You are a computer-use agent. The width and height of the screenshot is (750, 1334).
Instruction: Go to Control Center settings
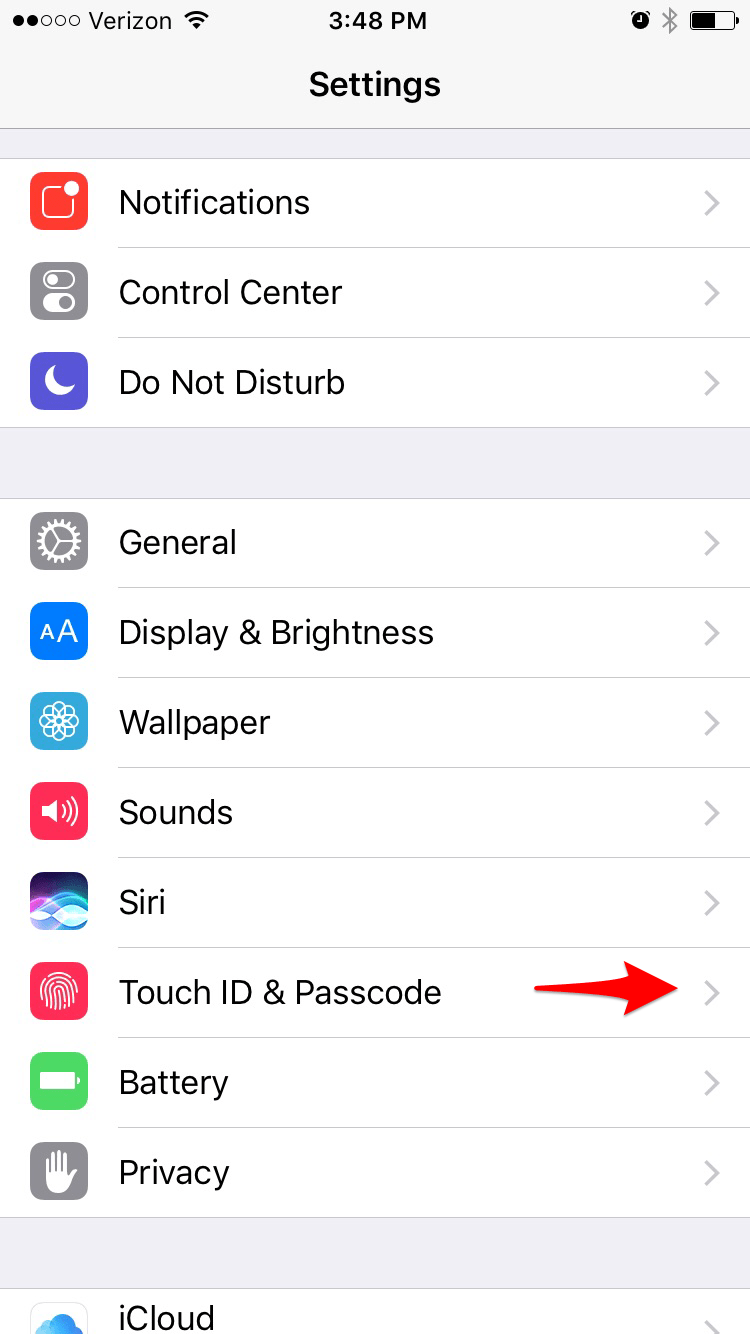(x=375, y=293)
